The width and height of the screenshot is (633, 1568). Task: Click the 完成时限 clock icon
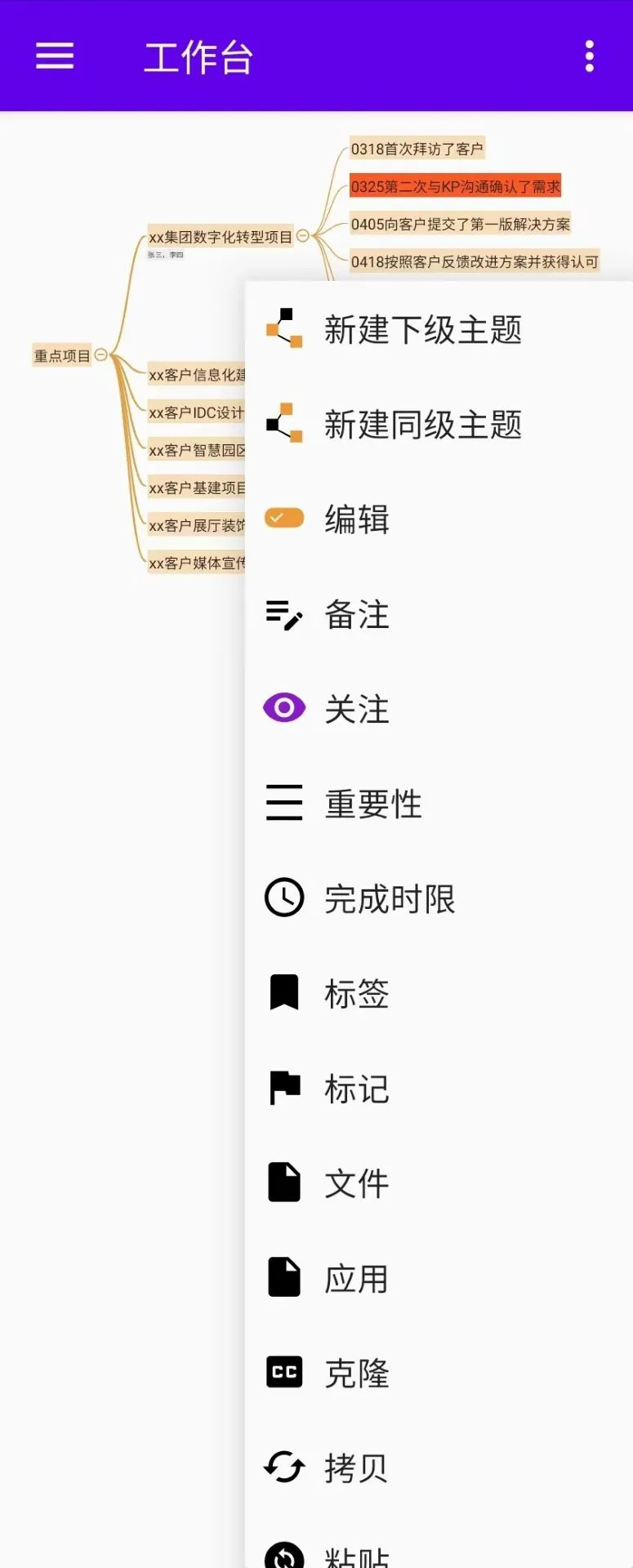(x=283, y=898)
